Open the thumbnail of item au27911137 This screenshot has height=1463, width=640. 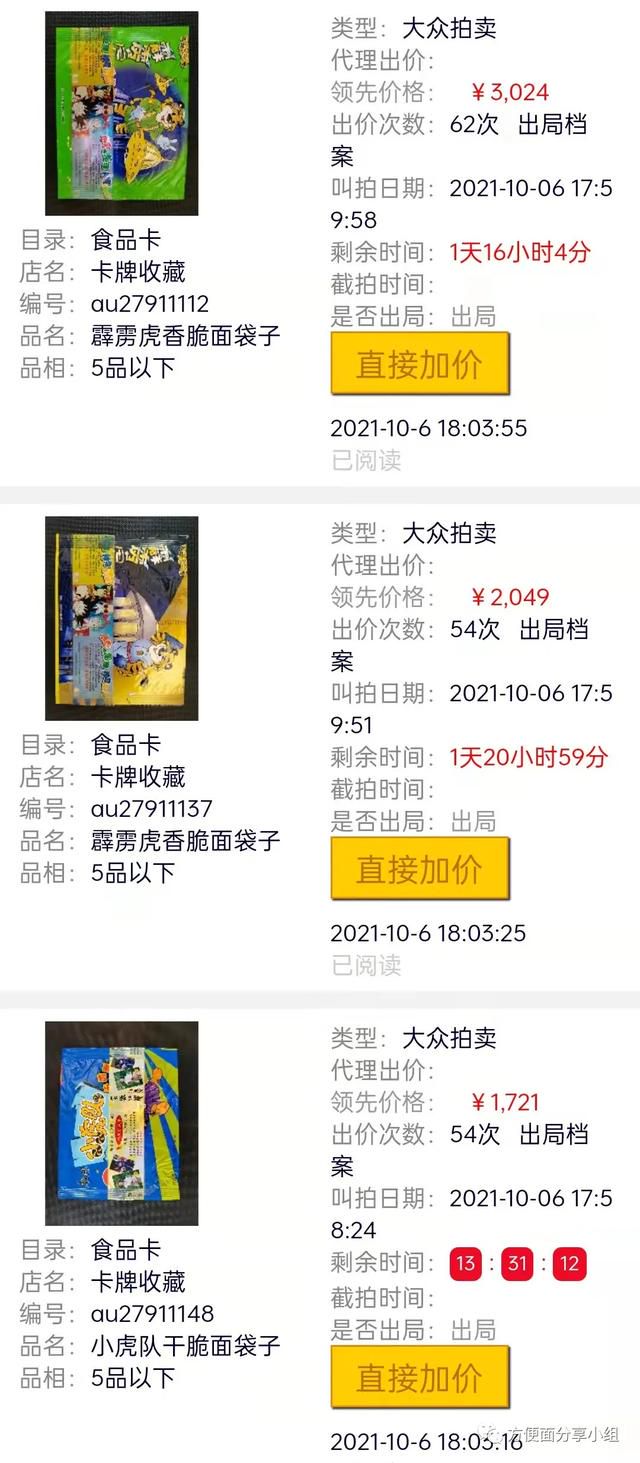pos(122,618)
